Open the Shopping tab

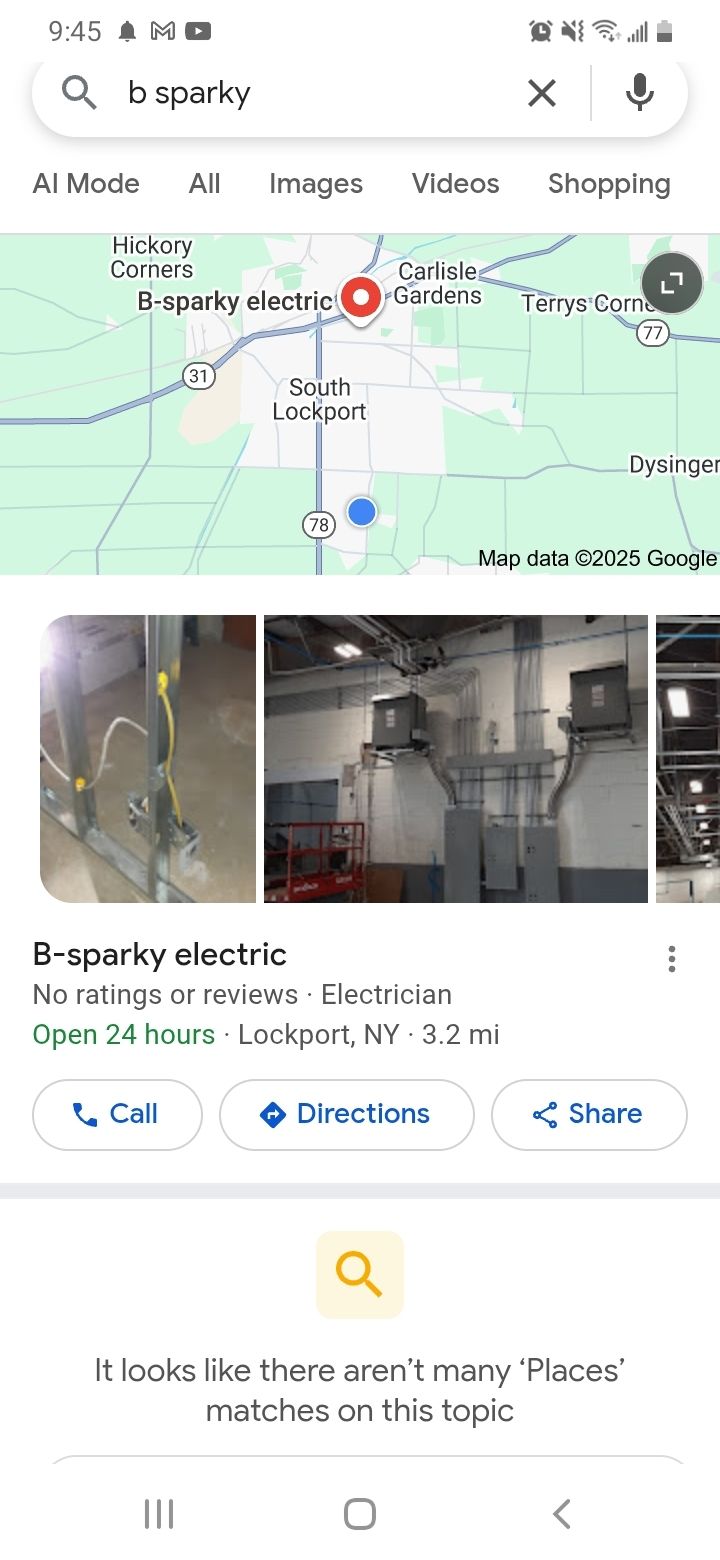pos(608,183)
